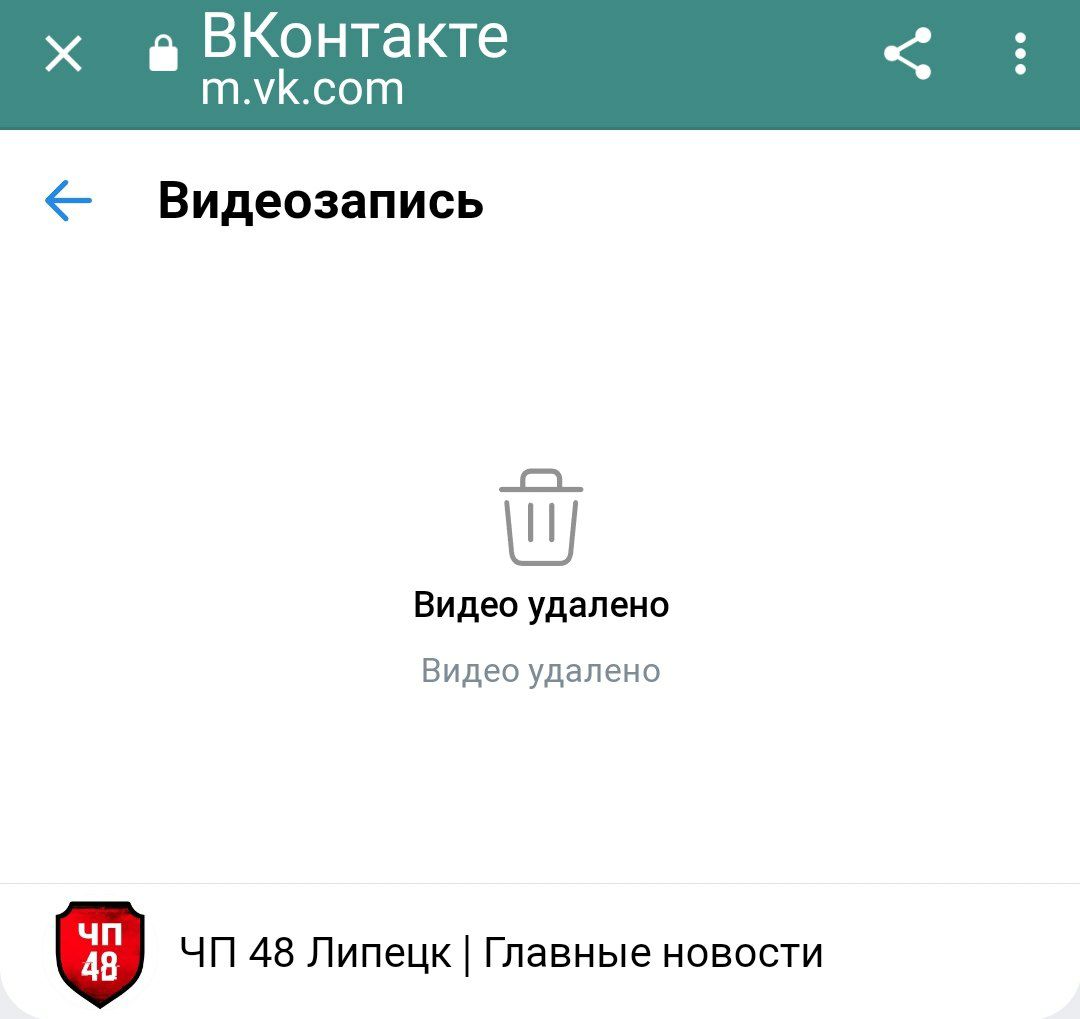Share this VK page link
The width and height of the screenshot is (1080, 1019).
click(907, 54)
